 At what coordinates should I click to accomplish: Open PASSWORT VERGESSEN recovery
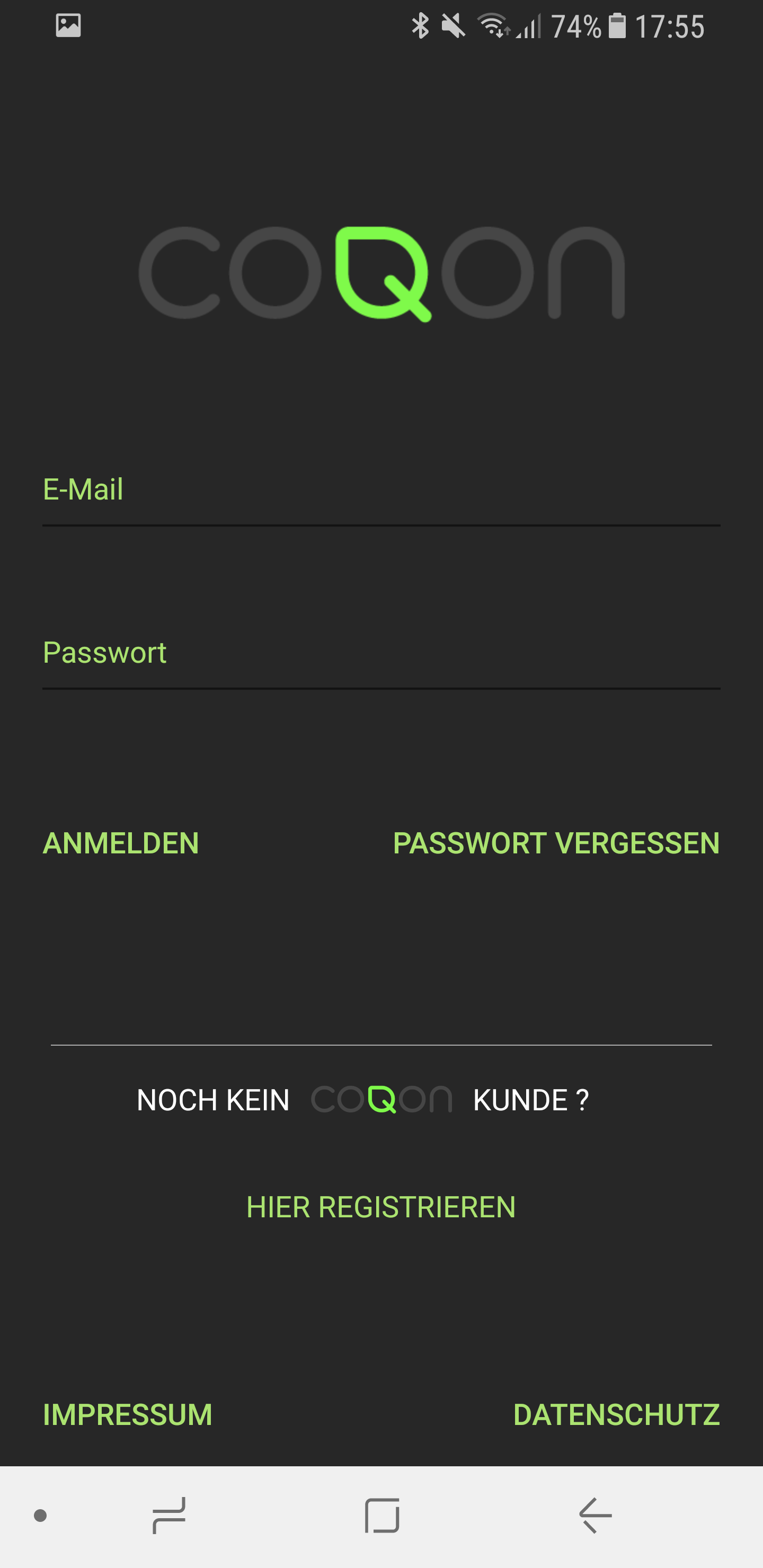click(556, 843)
